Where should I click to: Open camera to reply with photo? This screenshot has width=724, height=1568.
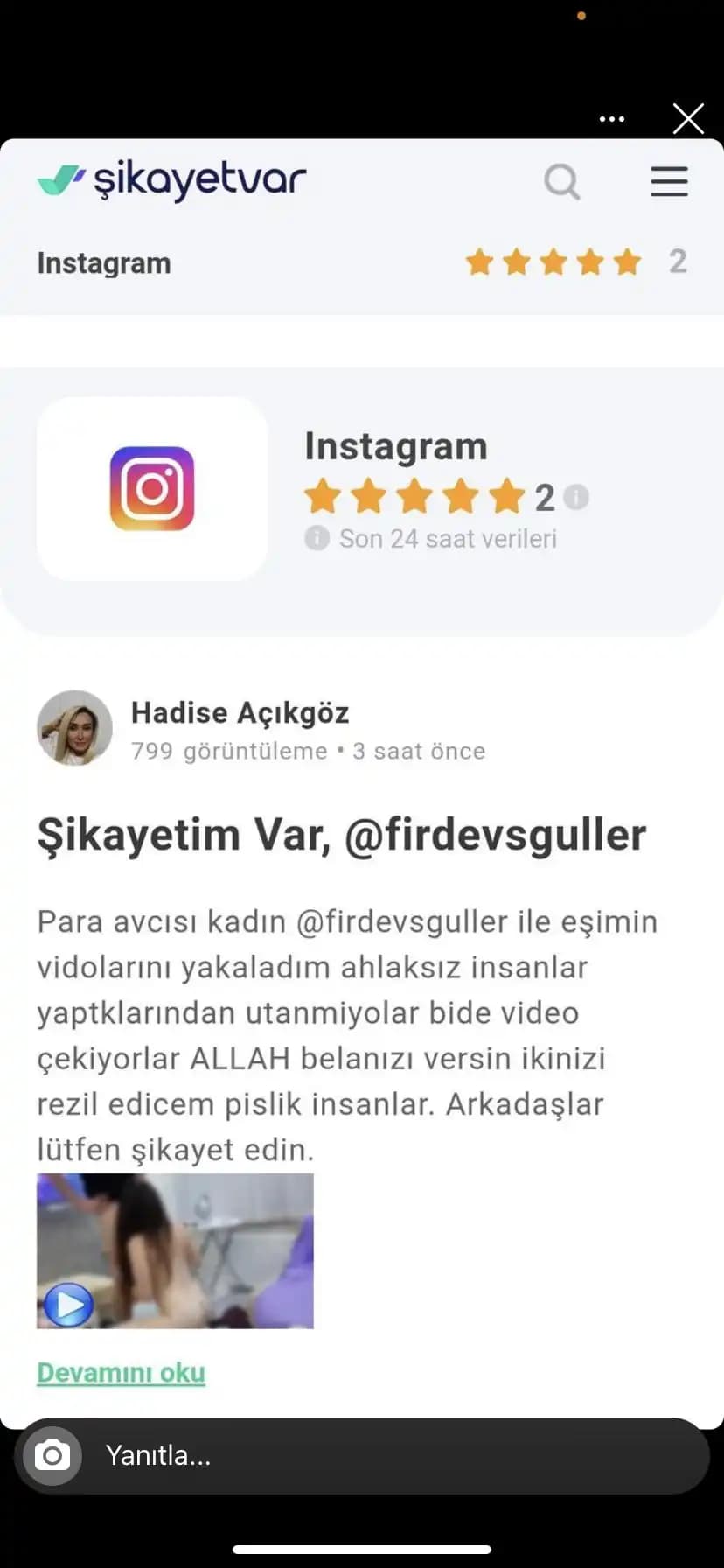point(52,1455)
